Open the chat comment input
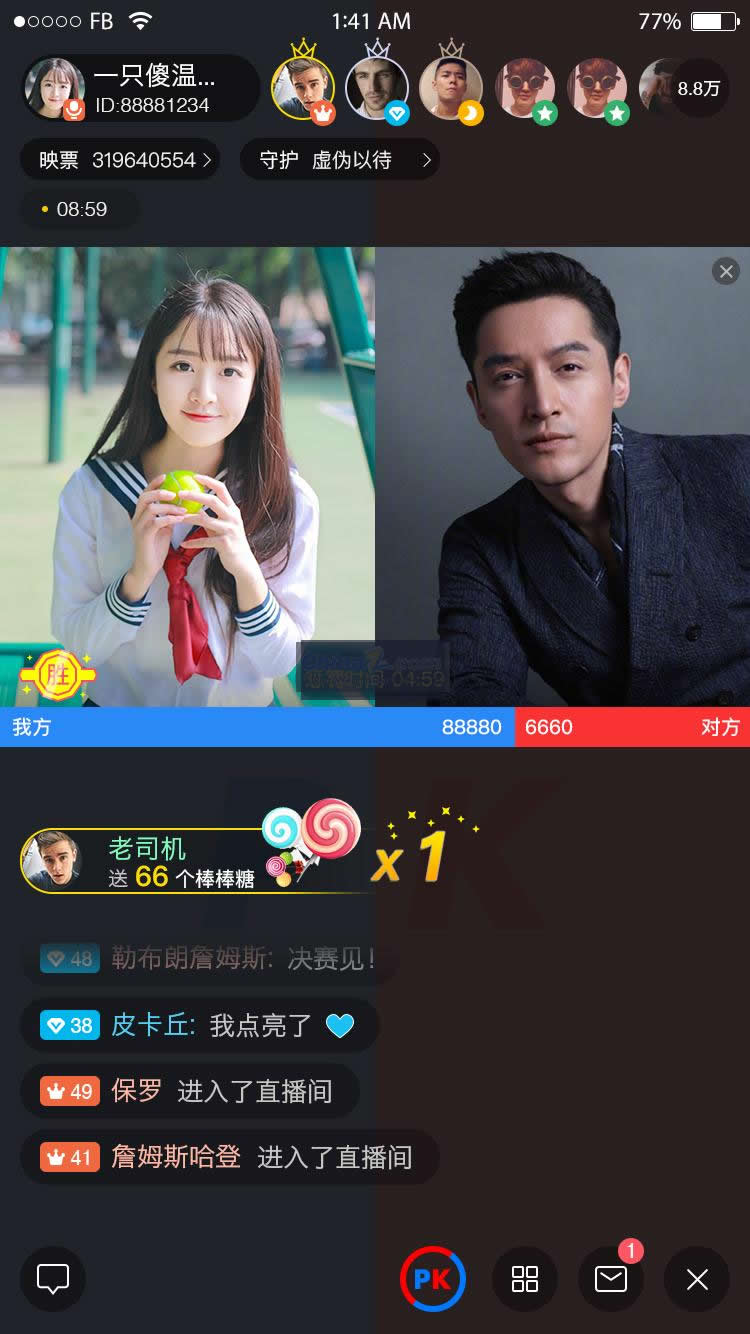Screen dimensions: 750x1334 (53, 1279)
